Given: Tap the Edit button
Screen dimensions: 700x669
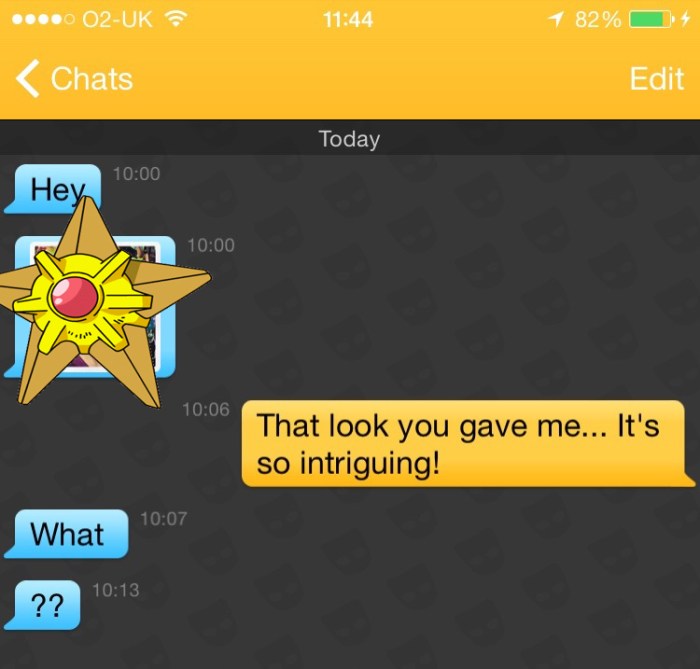Looking at the screenshot, I should 656,79.
